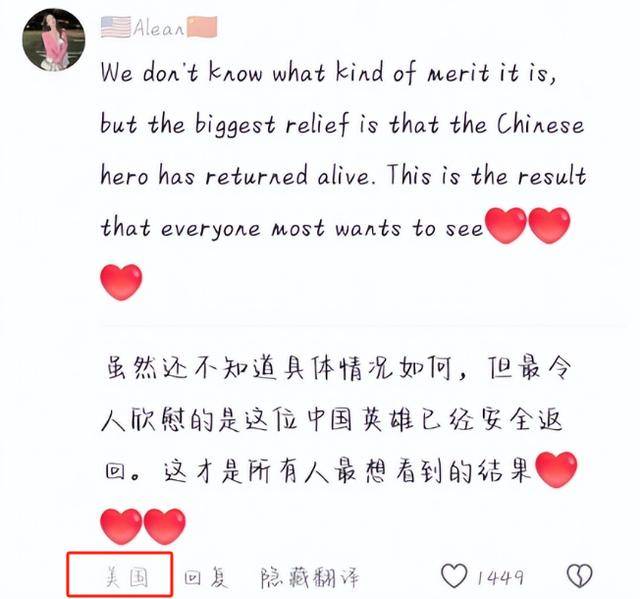Image resolution: width=640 pixels, height=599 pixels.
Task: Reply to Alean's comment via 回复
Action: 206,576
